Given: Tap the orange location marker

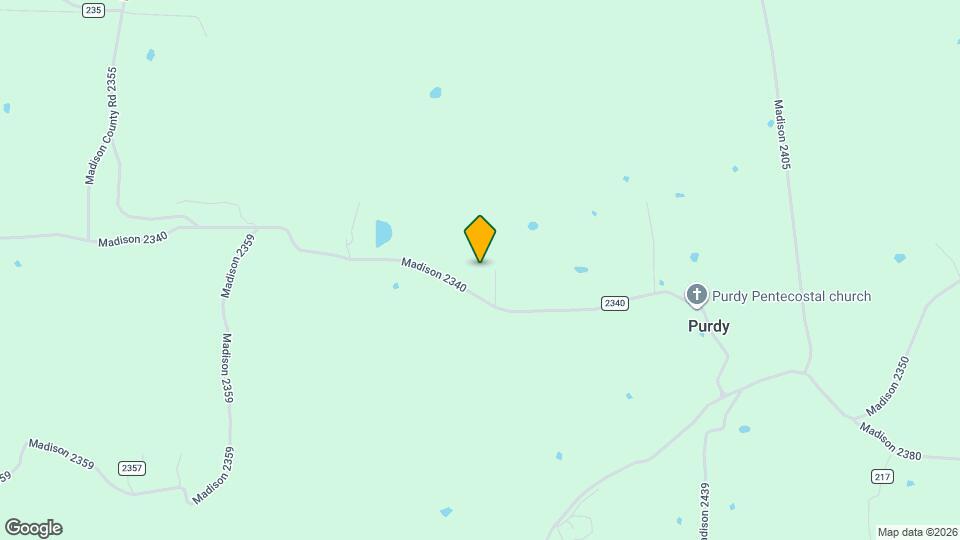Looking at the screenshot, I should (x=480, y=238).
